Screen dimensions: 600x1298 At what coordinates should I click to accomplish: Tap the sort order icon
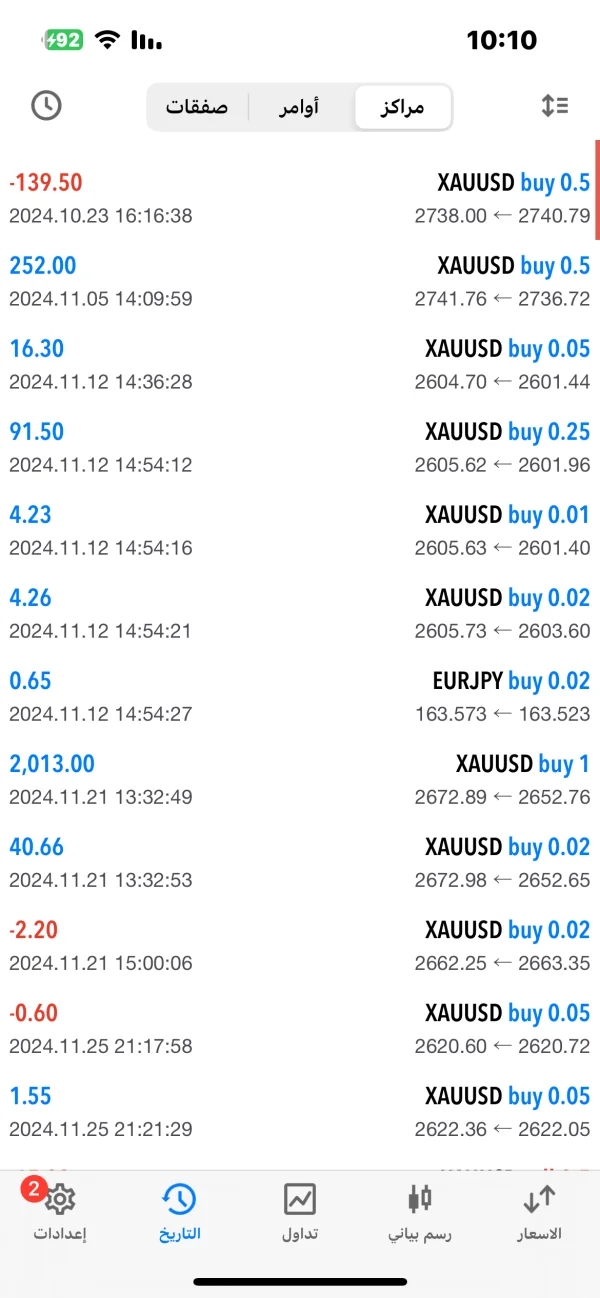point(555,106)
